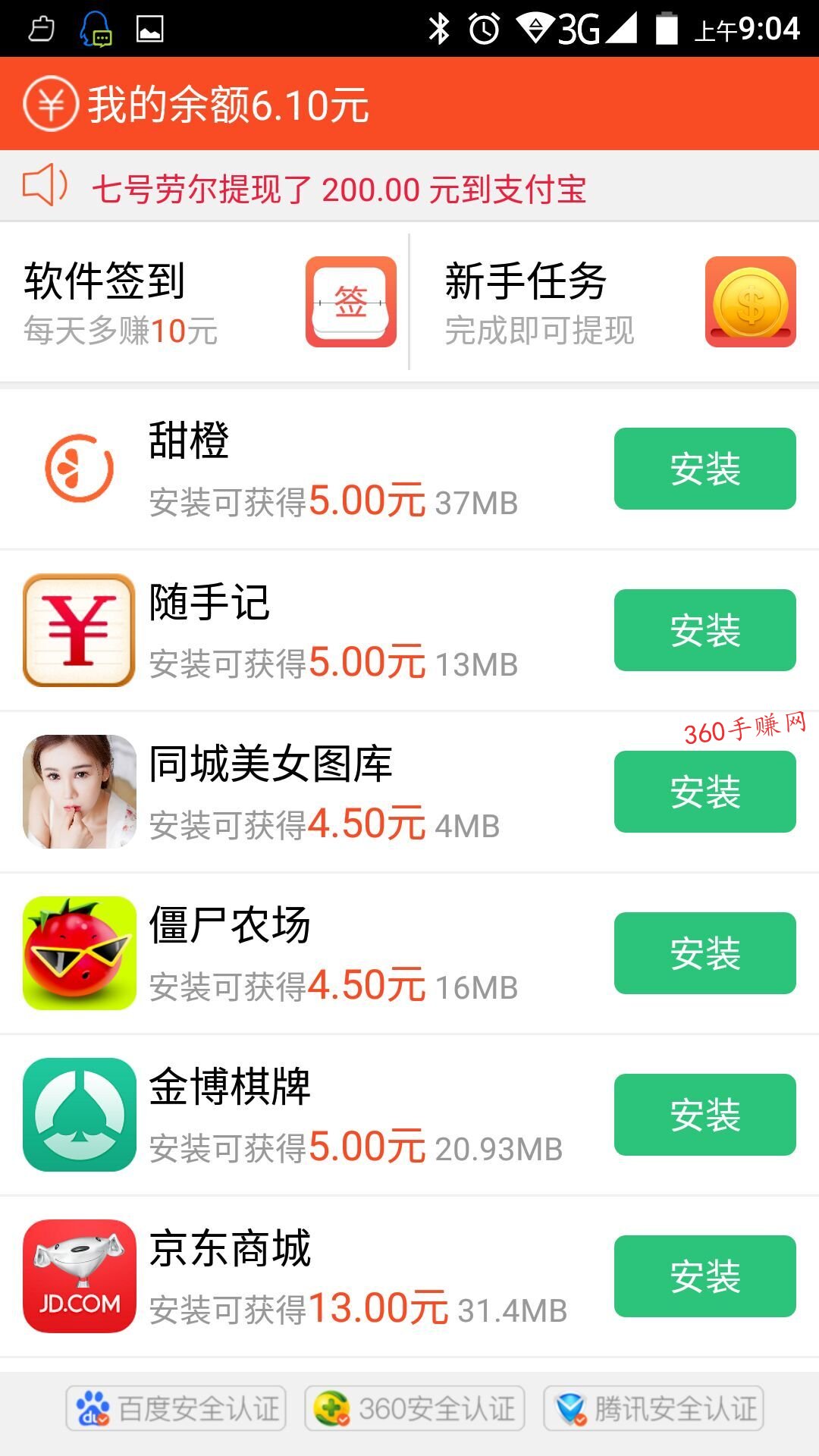Install the 僵尸农场 game
Image resolution: width=819 pixels, height=1456 pixels.
pyautogui.click(x=704, y=953)
